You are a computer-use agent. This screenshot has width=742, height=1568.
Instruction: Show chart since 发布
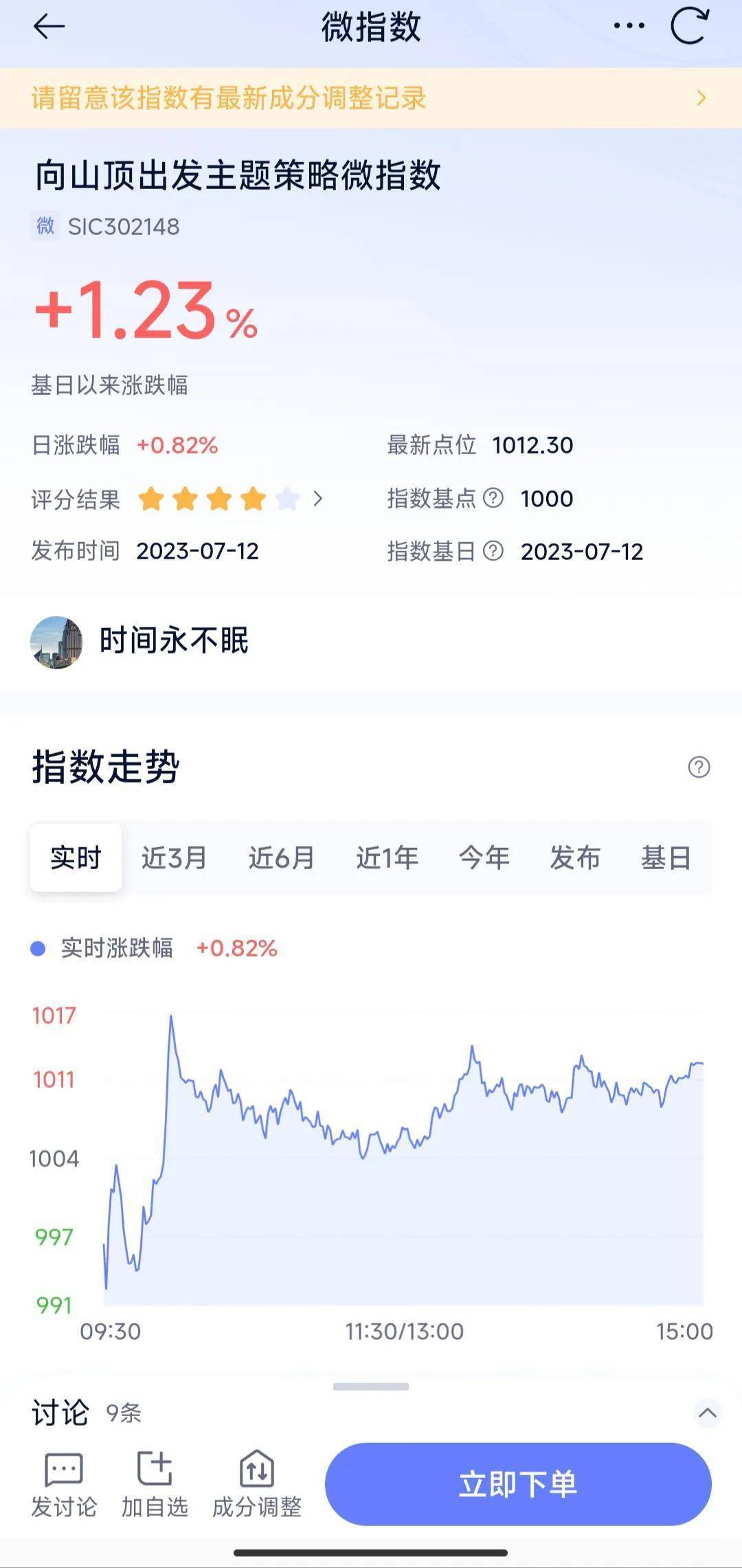(575, 858)
